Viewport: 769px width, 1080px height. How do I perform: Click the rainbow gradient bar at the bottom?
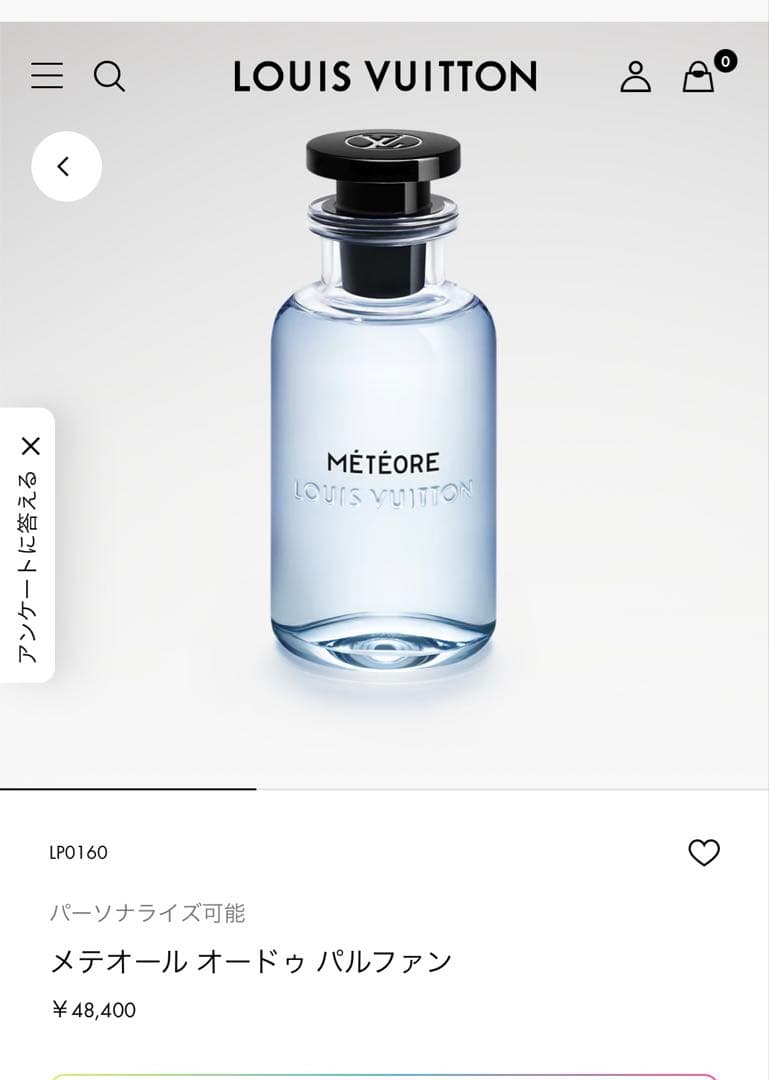pyautogui.click(x=384, y=1072)
